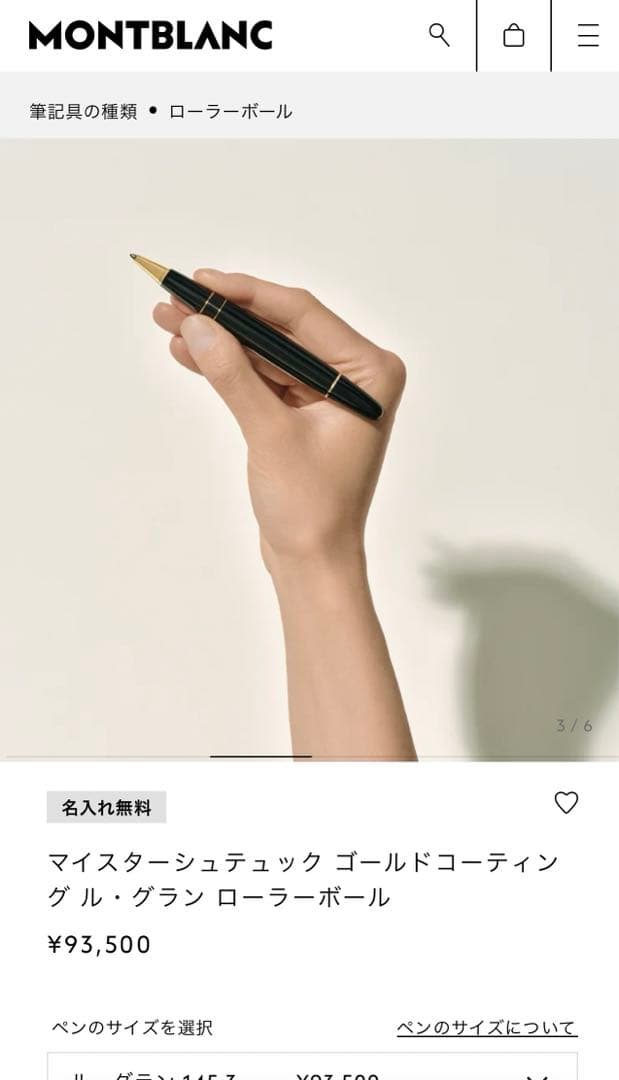Open the 筆記具の種類 breadcrumb

point(83,111)
